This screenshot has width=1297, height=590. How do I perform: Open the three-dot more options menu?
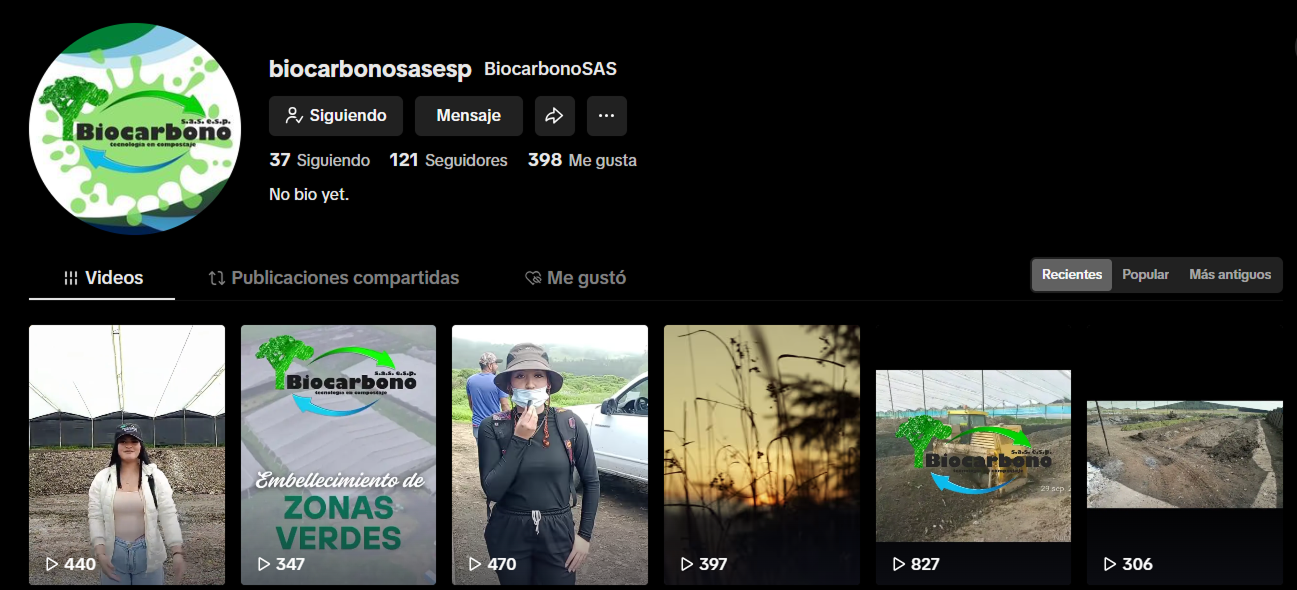pyautogui.click(x=606, y=116)
